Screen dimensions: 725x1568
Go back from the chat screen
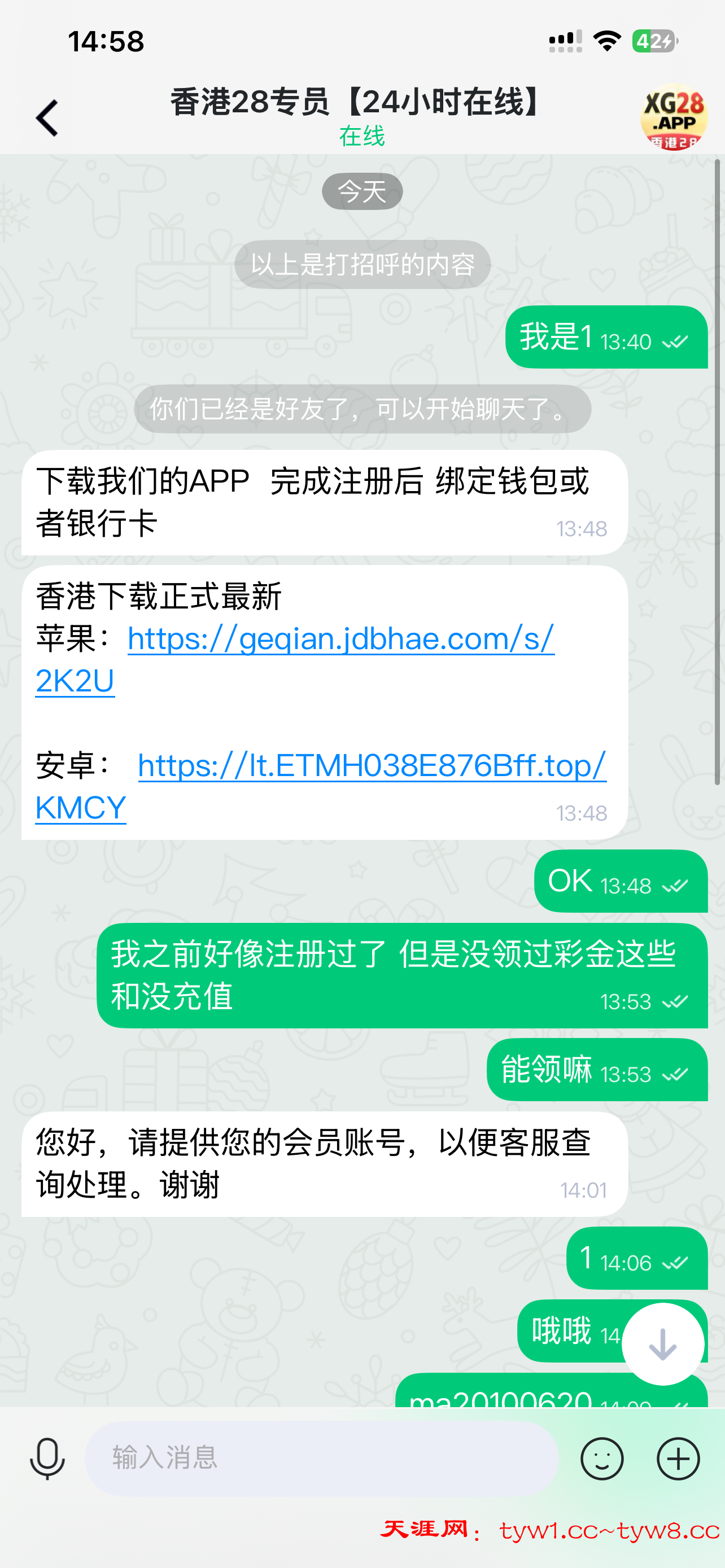[x=47, y=118]
